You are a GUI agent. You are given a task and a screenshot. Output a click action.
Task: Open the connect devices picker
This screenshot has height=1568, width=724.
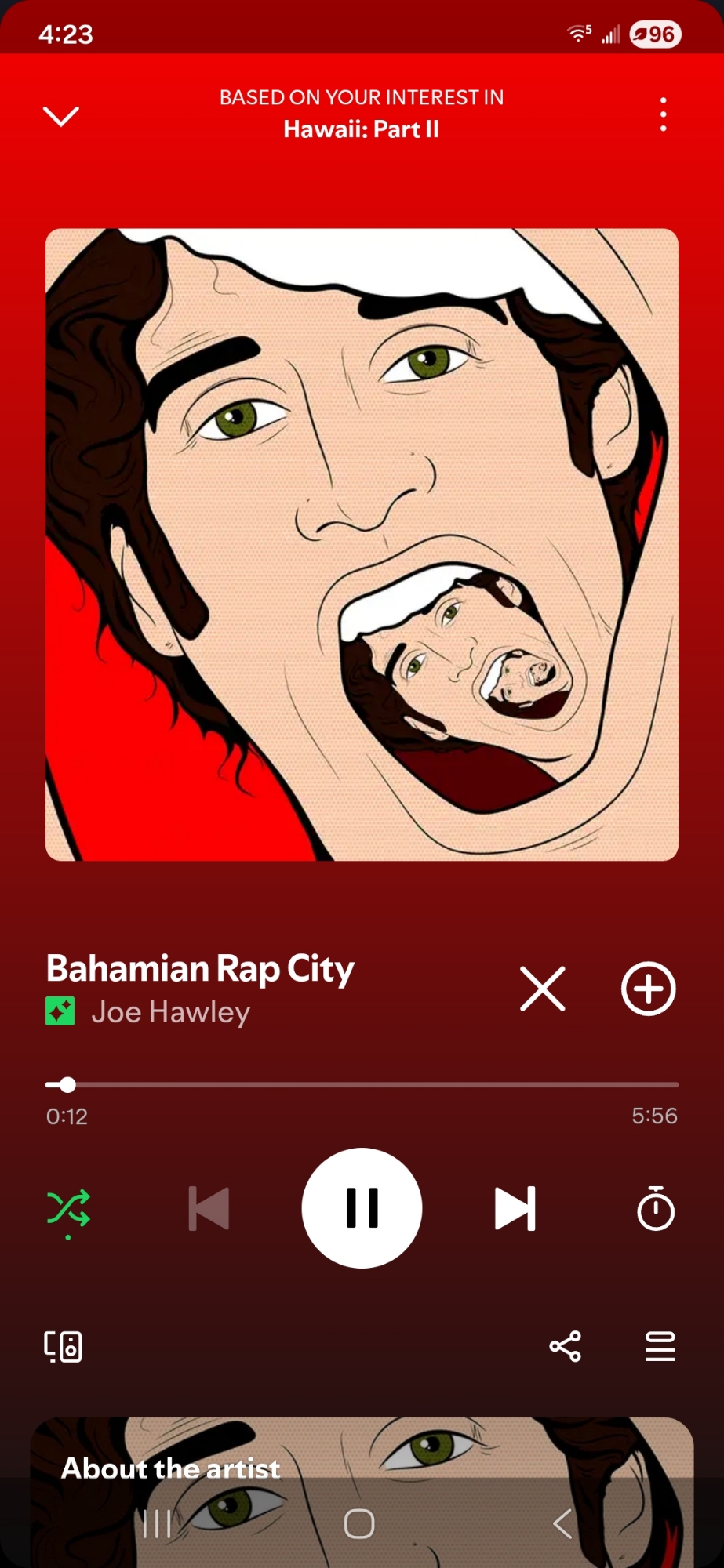(63, 1347)
